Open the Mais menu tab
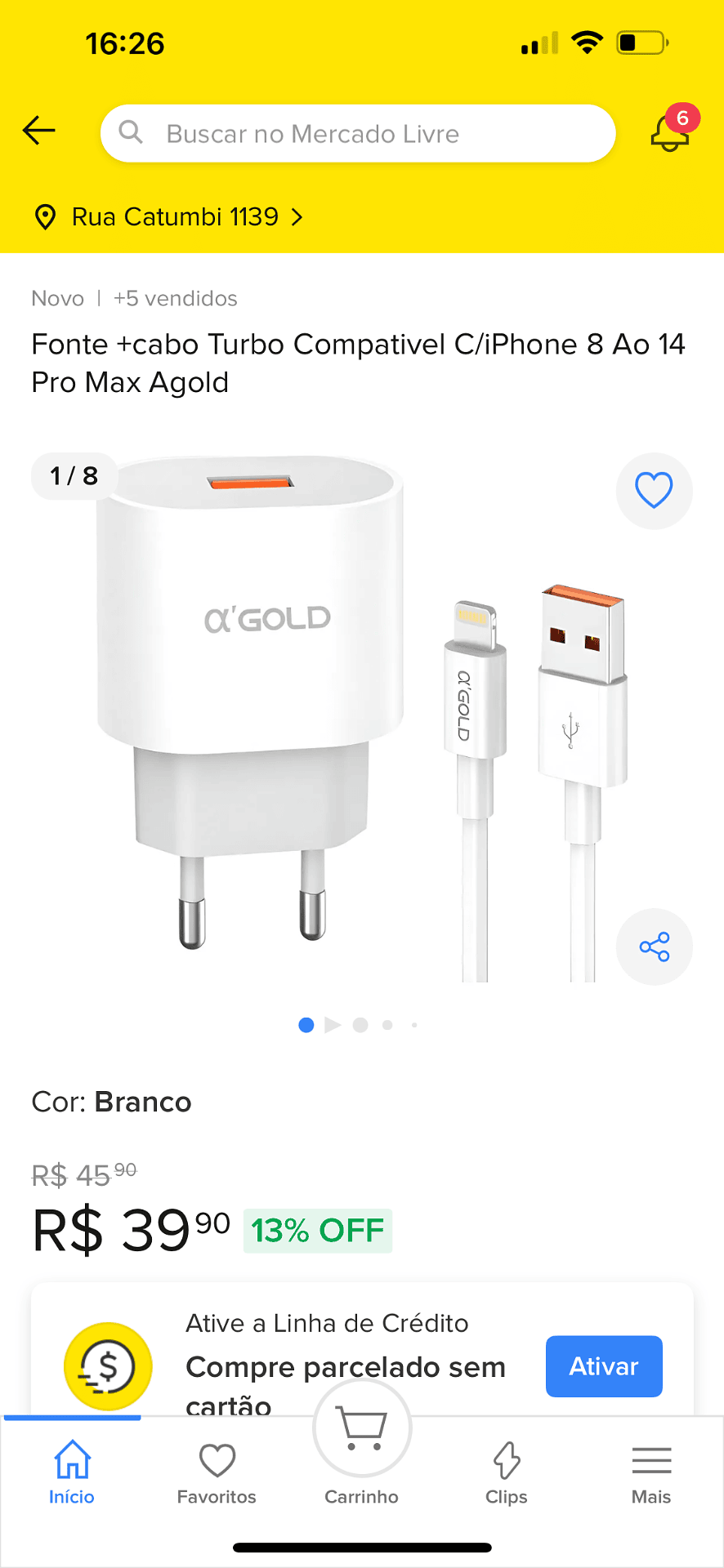 pyautogui.click(x=651, y=1472)
